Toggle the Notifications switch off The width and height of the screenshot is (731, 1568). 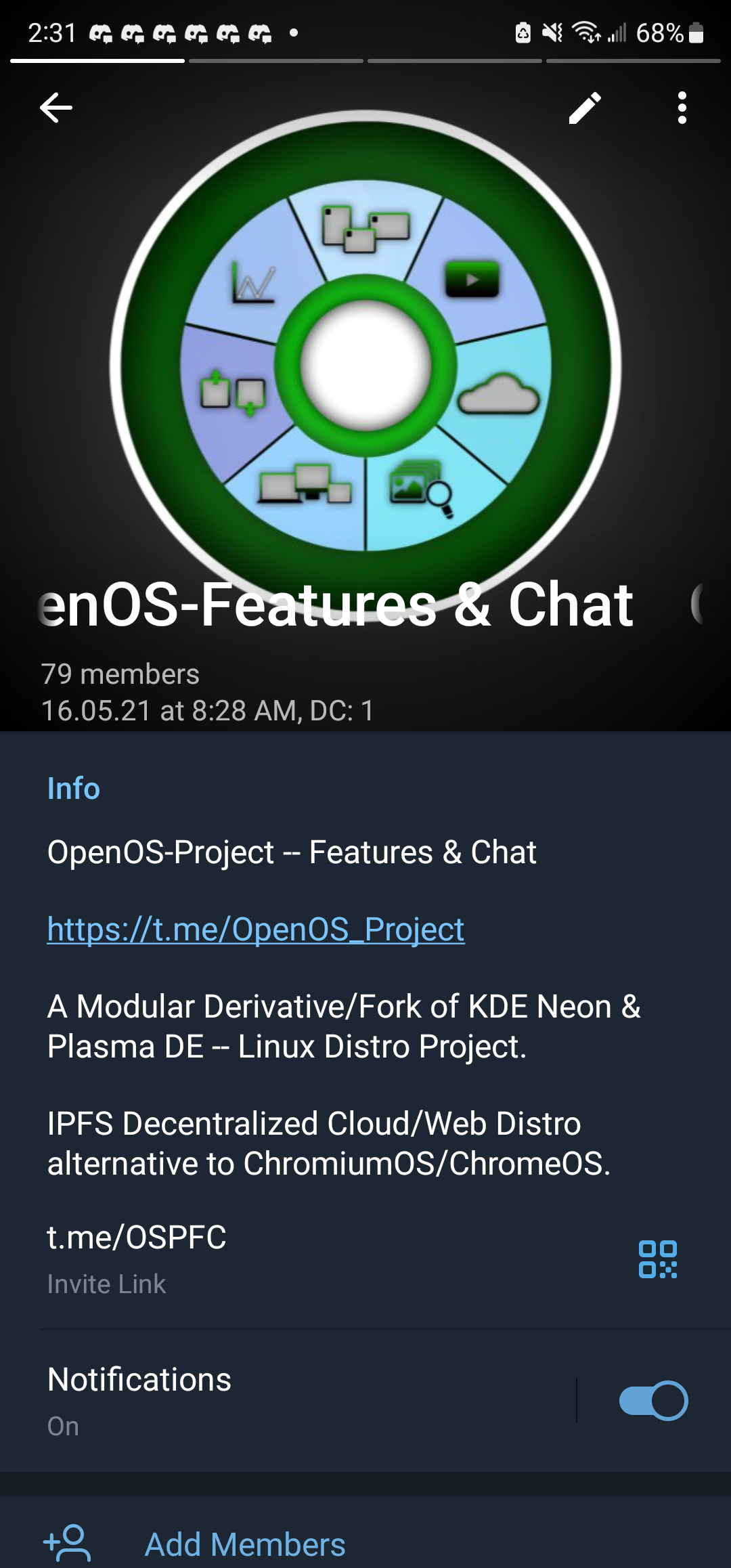[x=653, y=1401]
